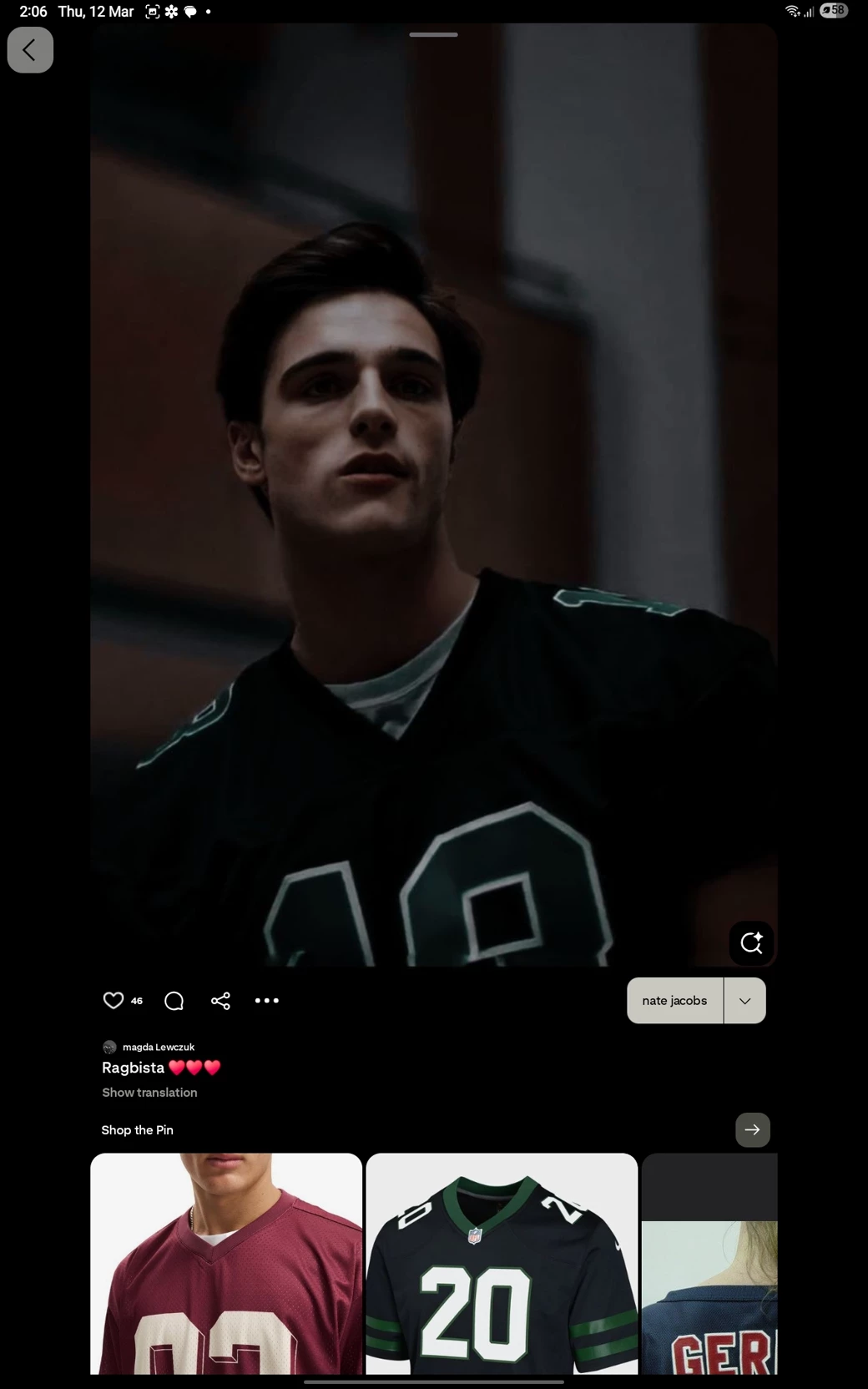The width and height of the screenshot is (868, 1389).
Task: Go back using the top-left arrow
Action: coord(30,50)
